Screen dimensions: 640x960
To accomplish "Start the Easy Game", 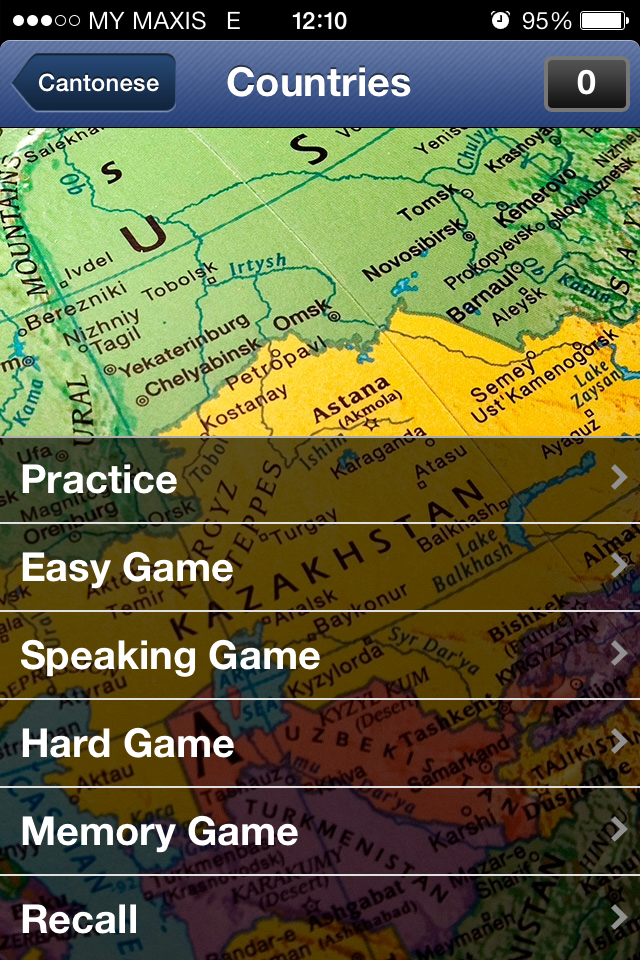I will click(320, 568).
